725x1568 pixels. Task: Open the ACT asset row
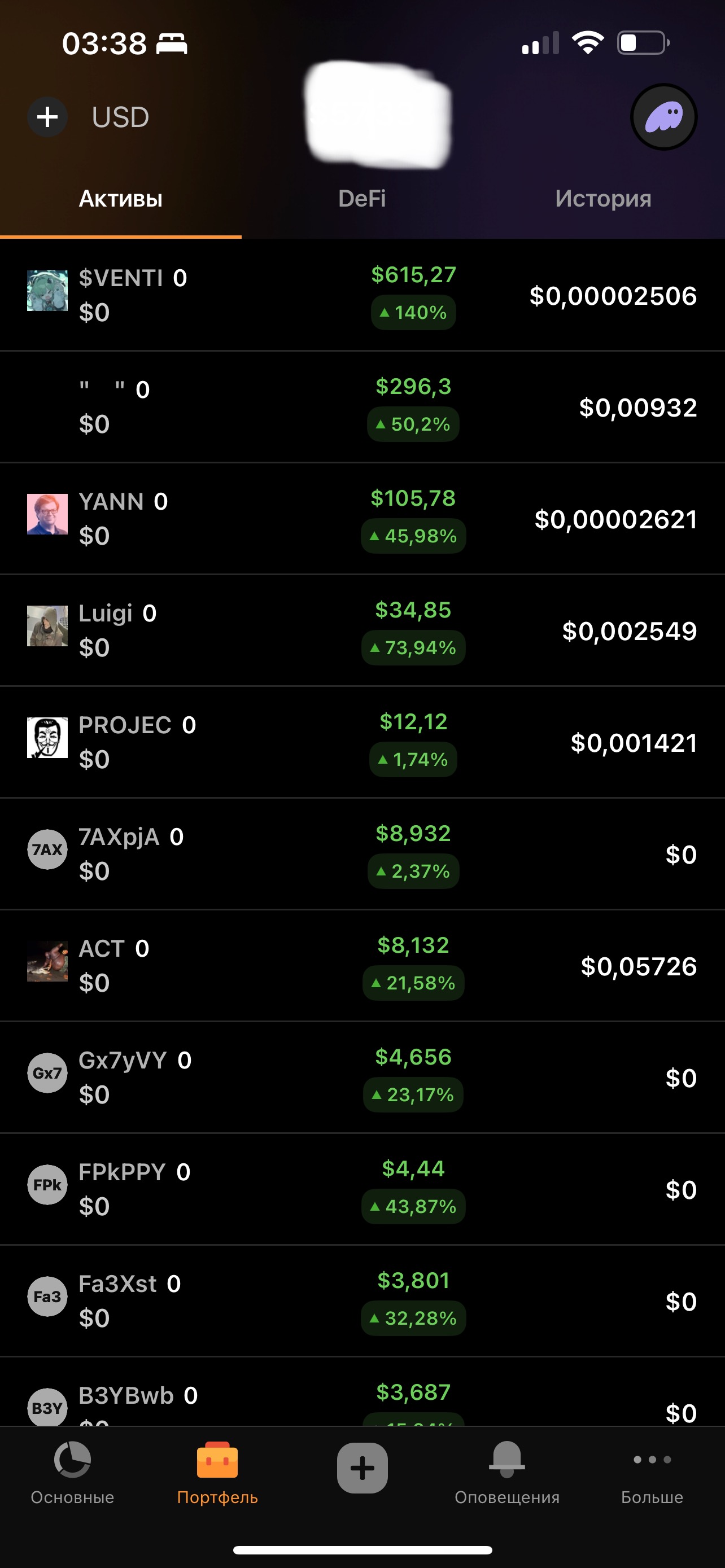coord(362,966)
